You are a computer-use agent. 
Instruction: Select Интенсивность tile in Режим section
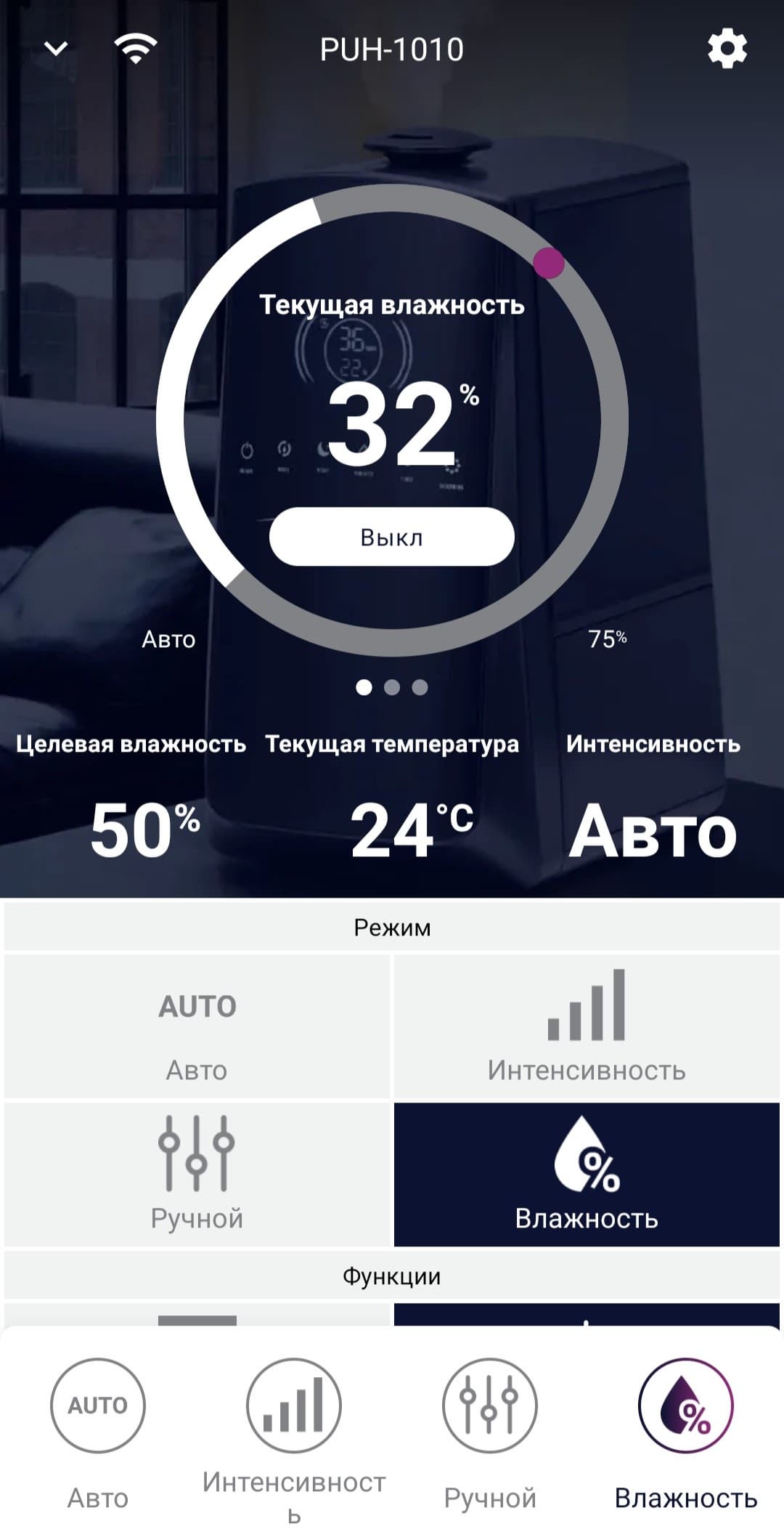(587, 1026)
